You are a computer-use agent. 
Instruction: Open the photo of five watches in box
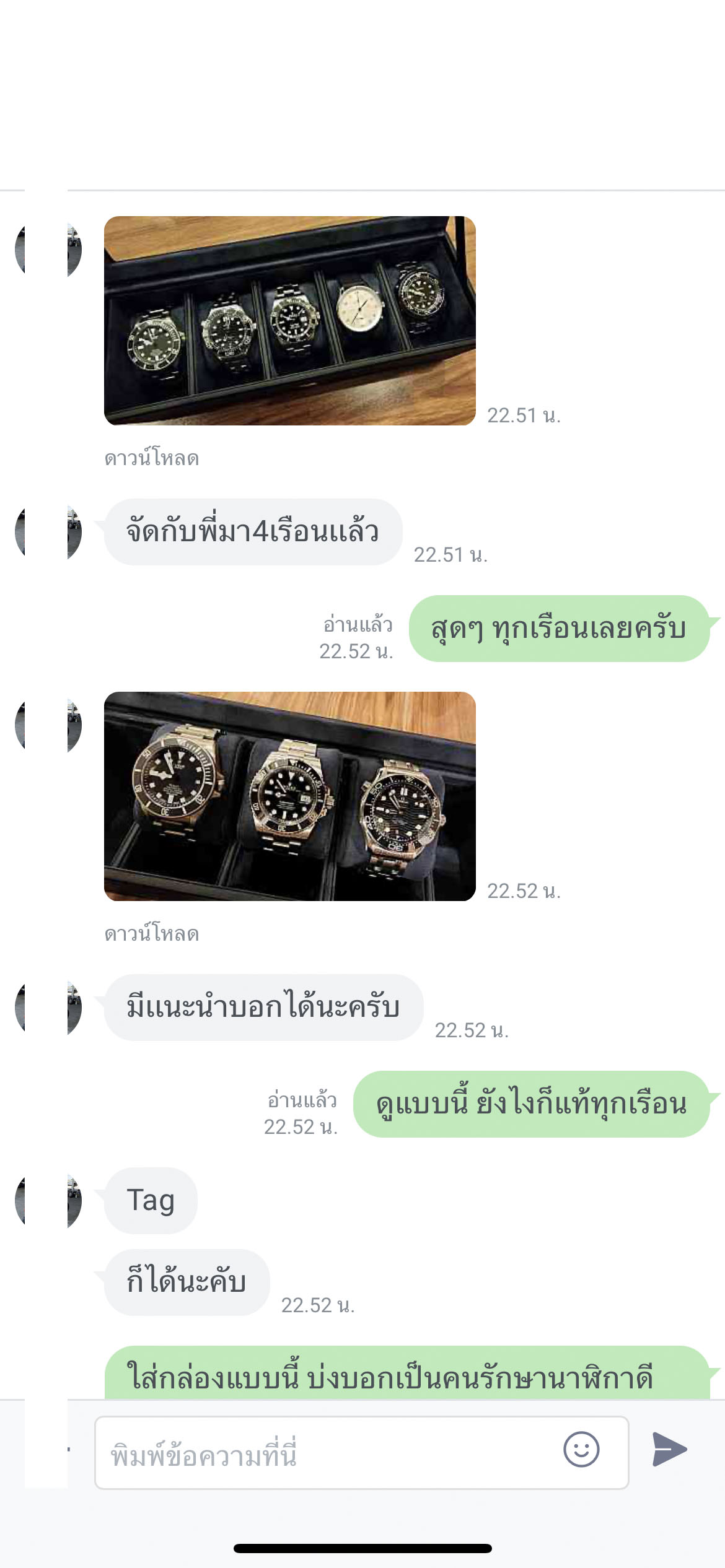coord(289,320)
